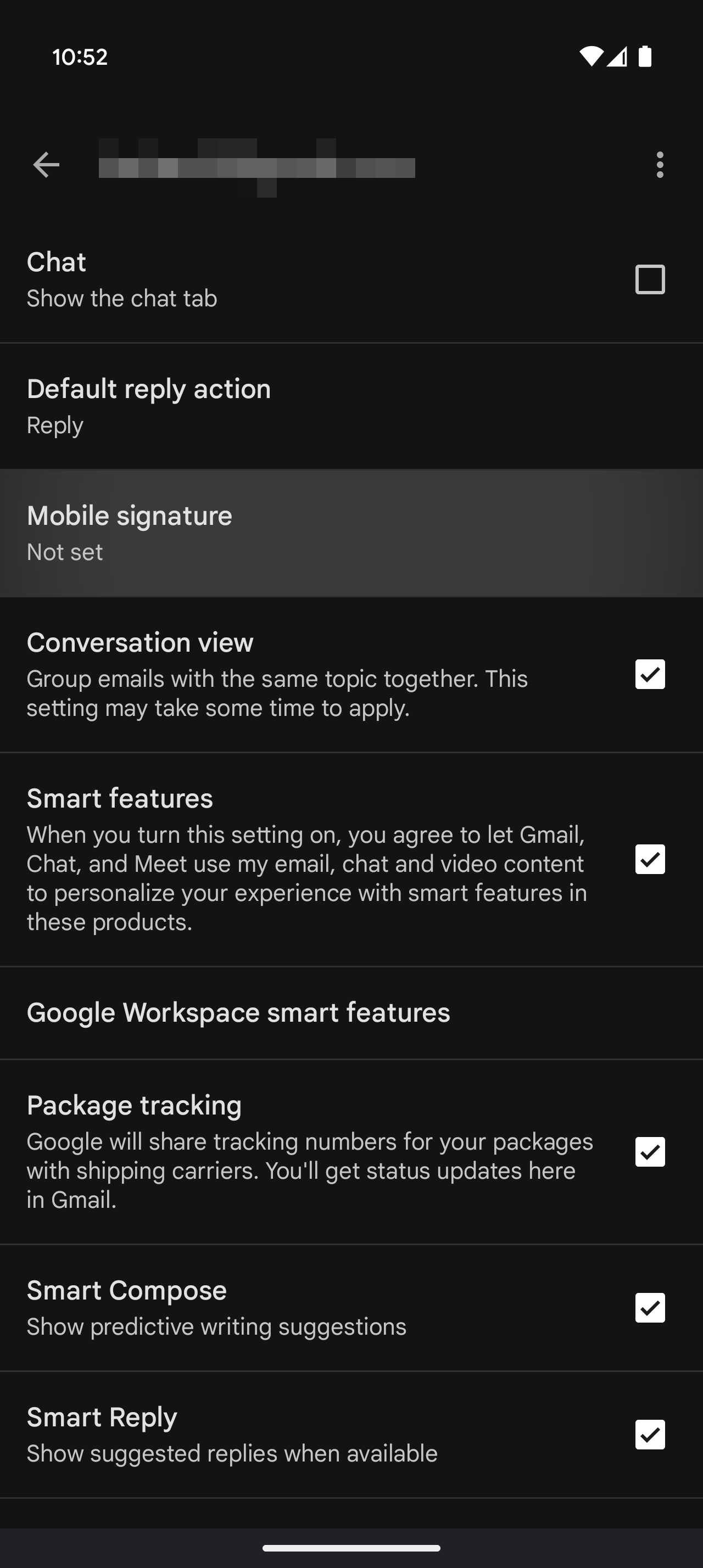Navigate back using the arrow icon

click(x=47, y=164)
